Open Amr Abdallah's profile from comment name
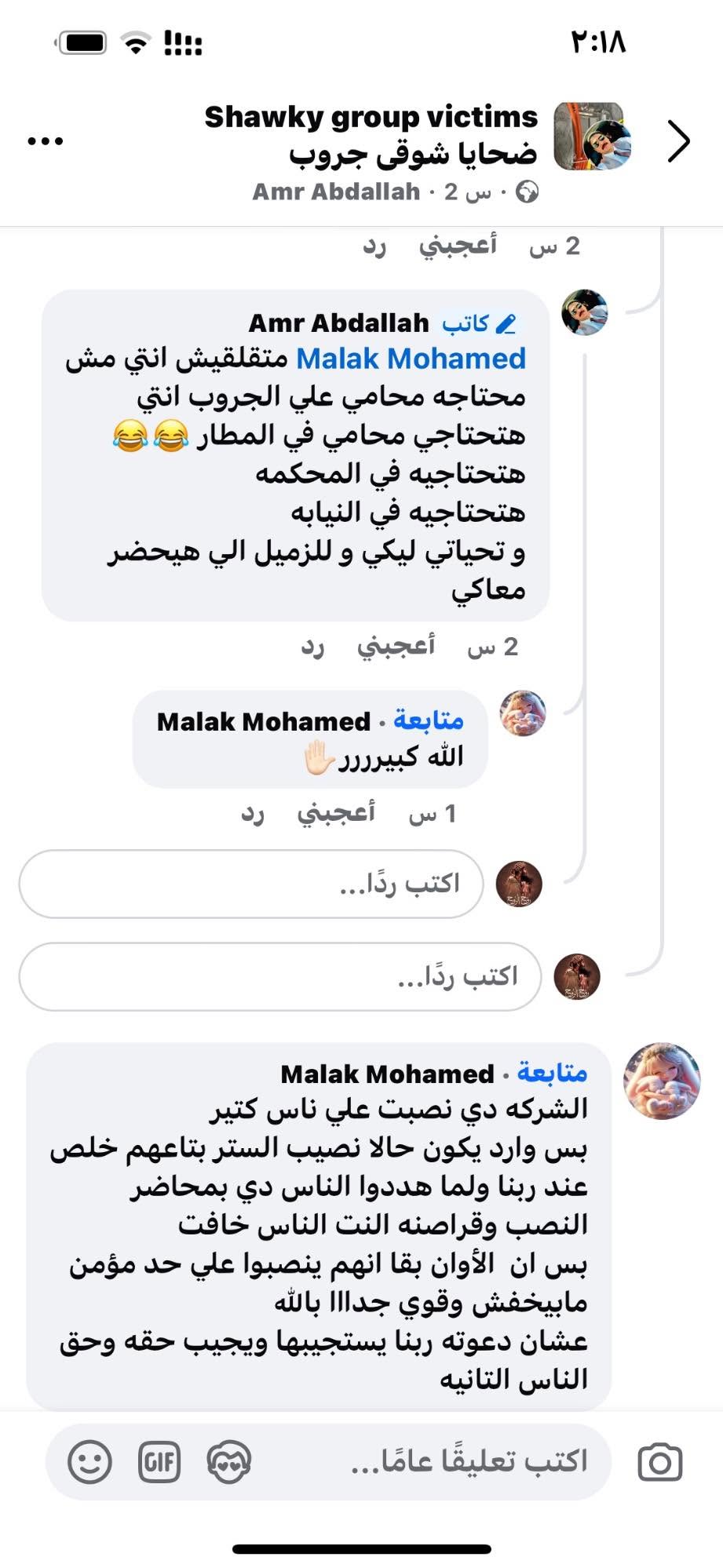The width and height of the screenshot is (723, 1568). [338, 323]
